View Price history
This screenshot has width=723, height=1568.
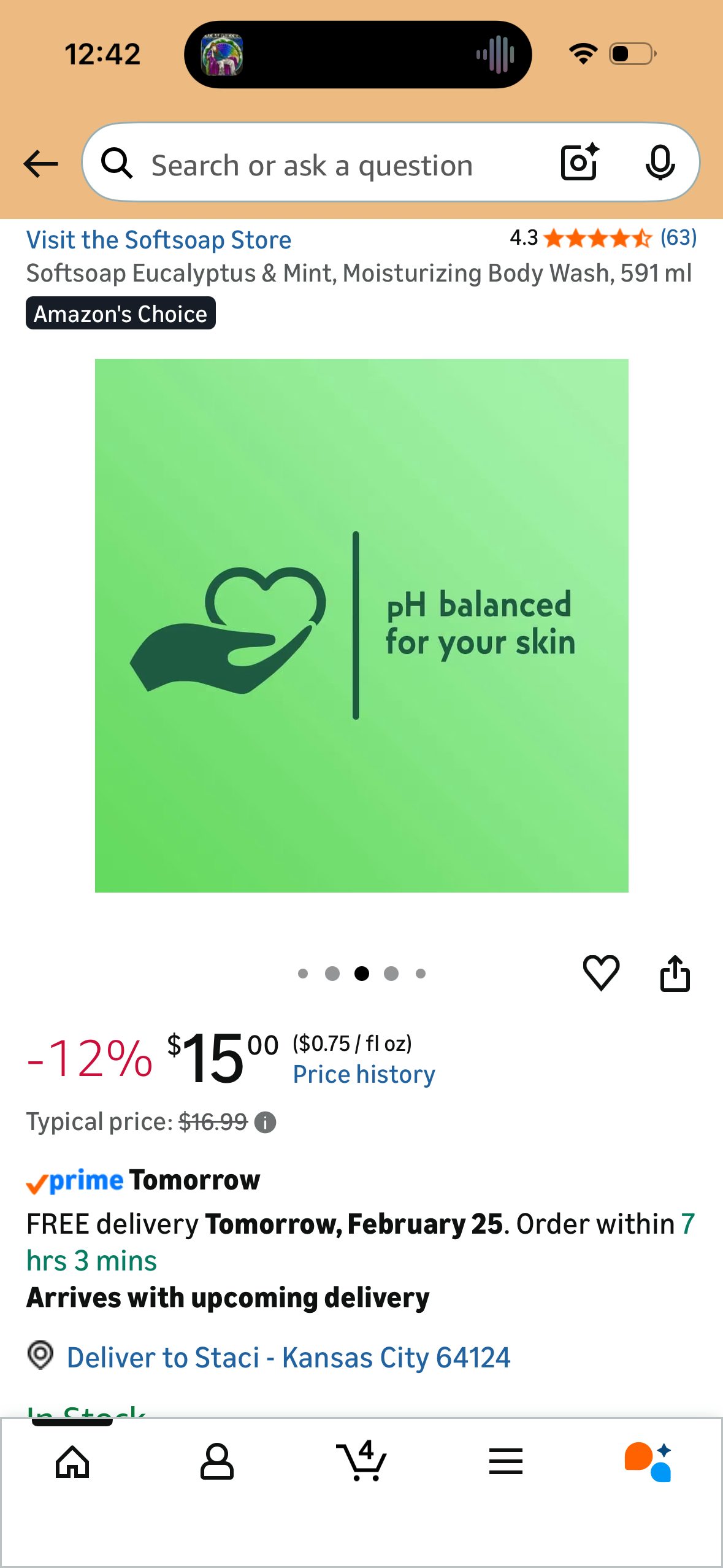364,1074
